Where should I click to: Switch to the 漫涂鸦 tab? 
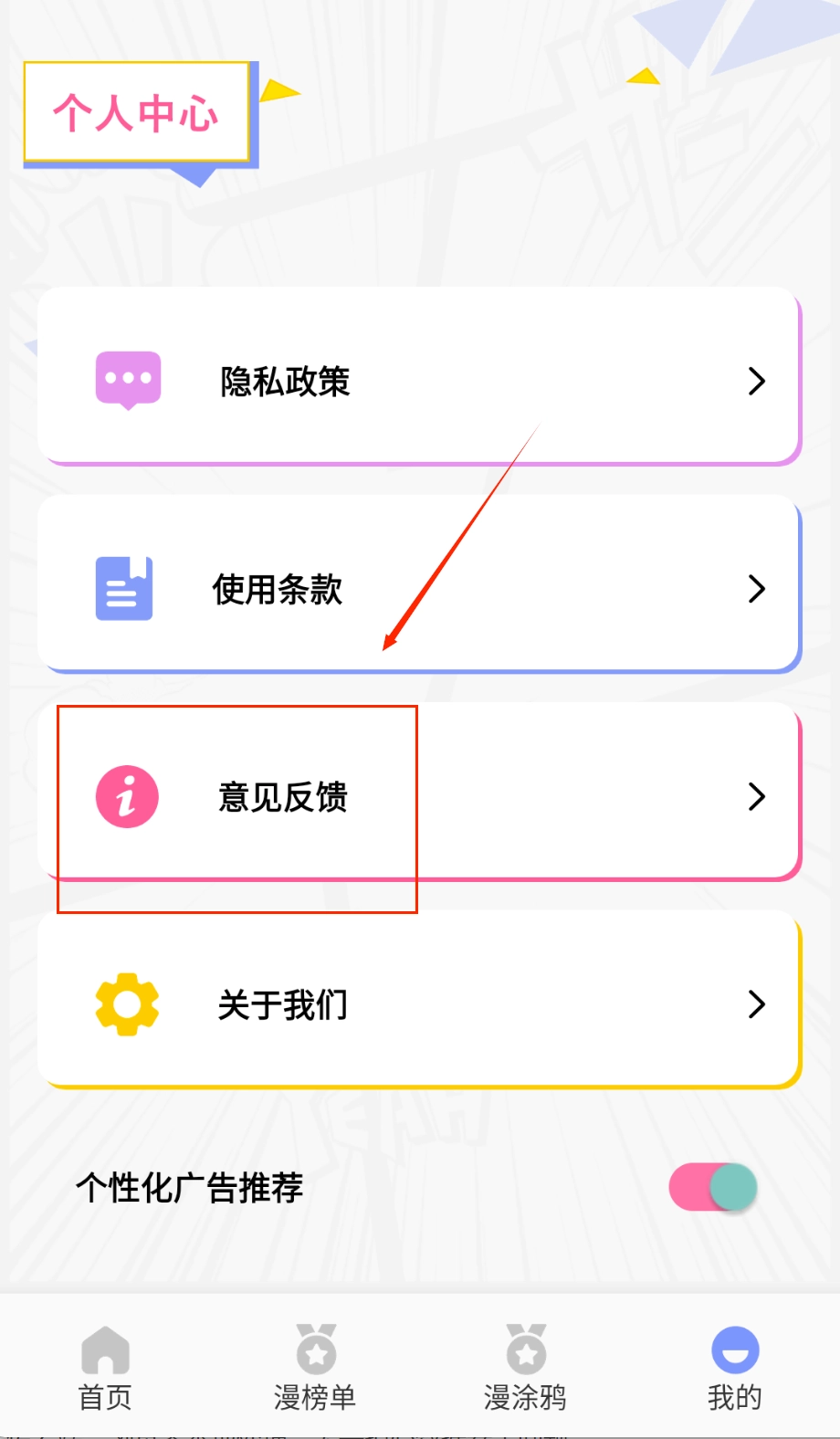pos(525,1367)
